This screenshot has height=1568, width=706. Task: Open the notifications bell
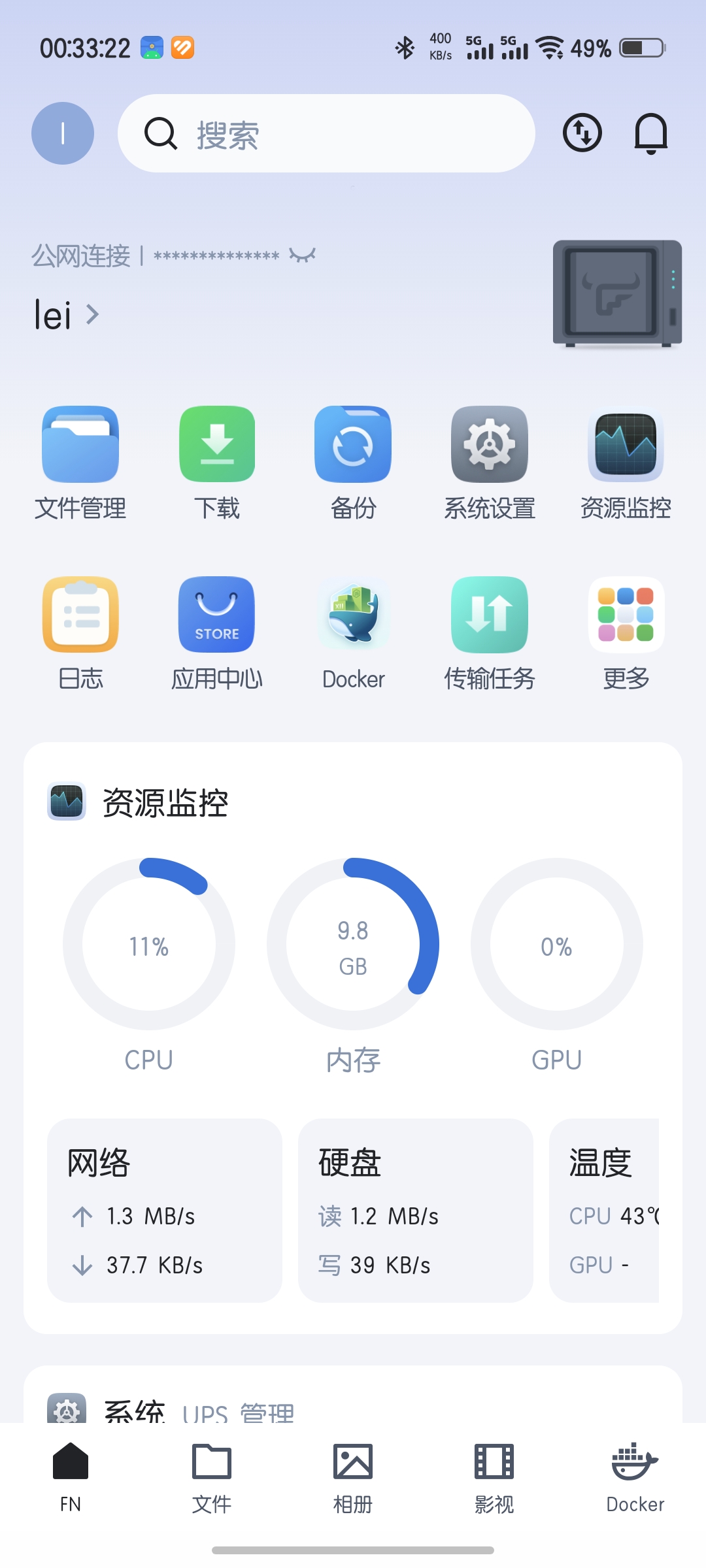coord(651,133)
